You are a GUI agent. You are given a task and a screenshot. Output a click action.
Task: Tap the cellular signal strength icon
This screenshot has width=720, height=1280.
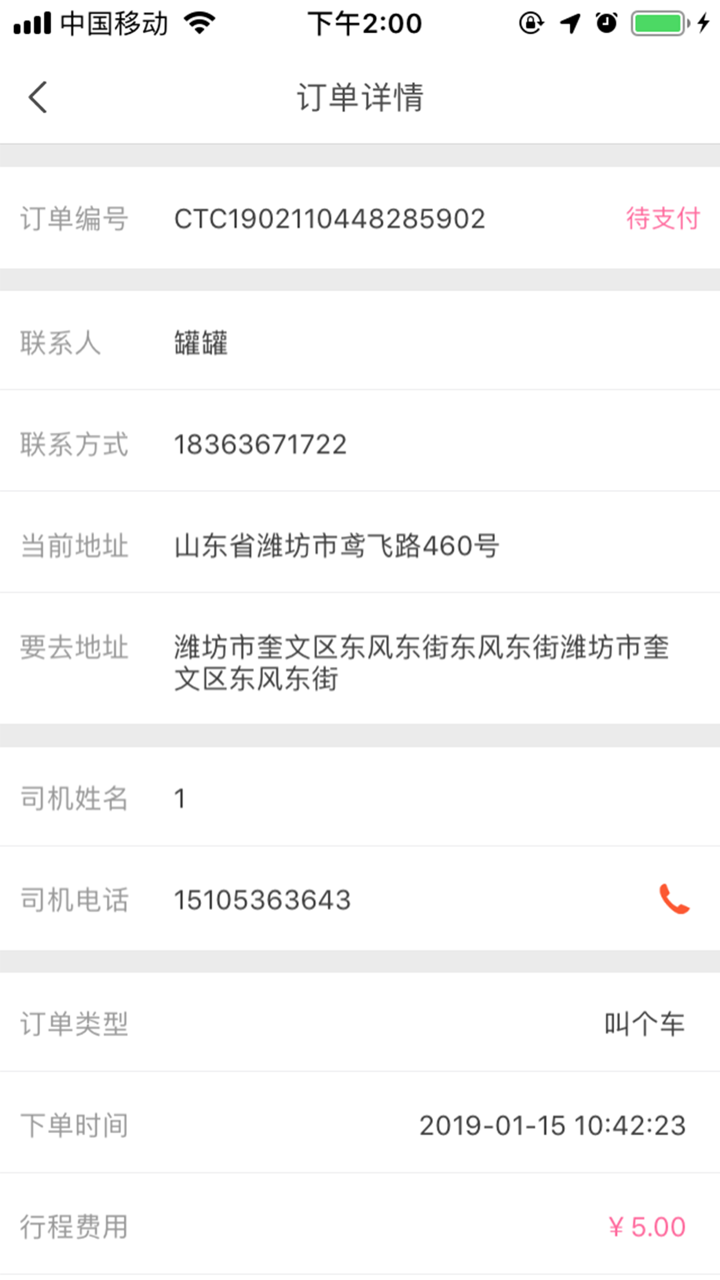(32, 22)
